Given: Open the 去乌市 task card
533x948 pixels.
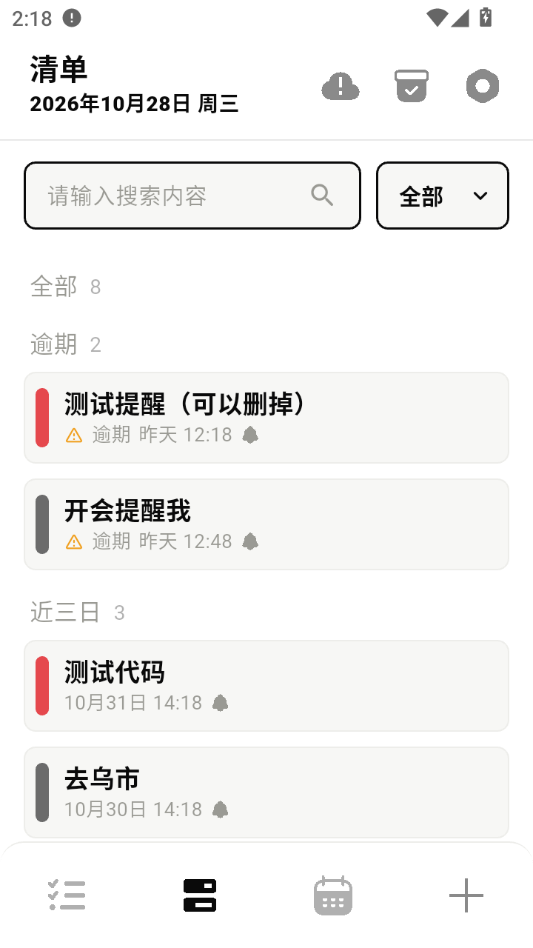Looking at the screenshot, I should coord(266,792).
